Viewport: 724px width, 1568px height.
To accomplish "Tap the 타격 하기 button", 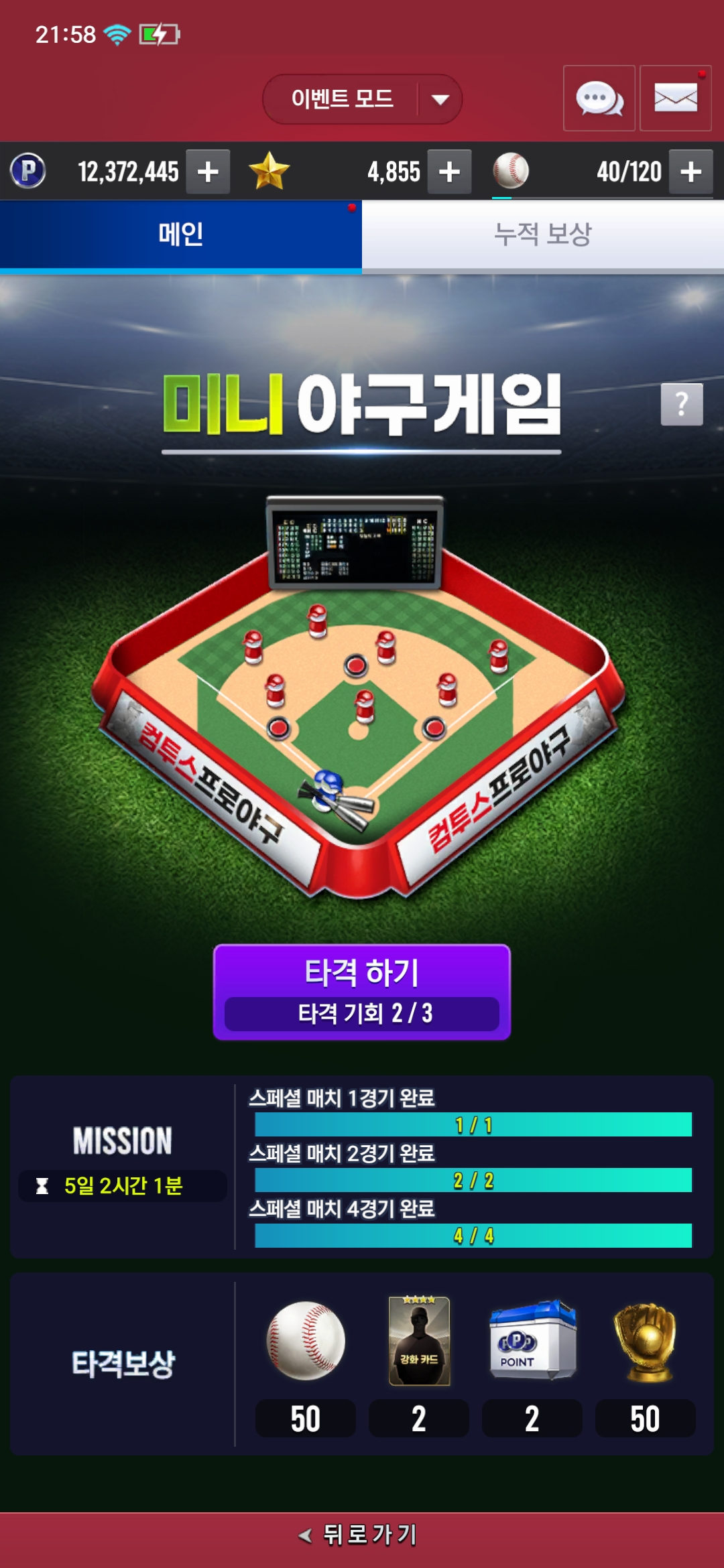I will point(362,992).
